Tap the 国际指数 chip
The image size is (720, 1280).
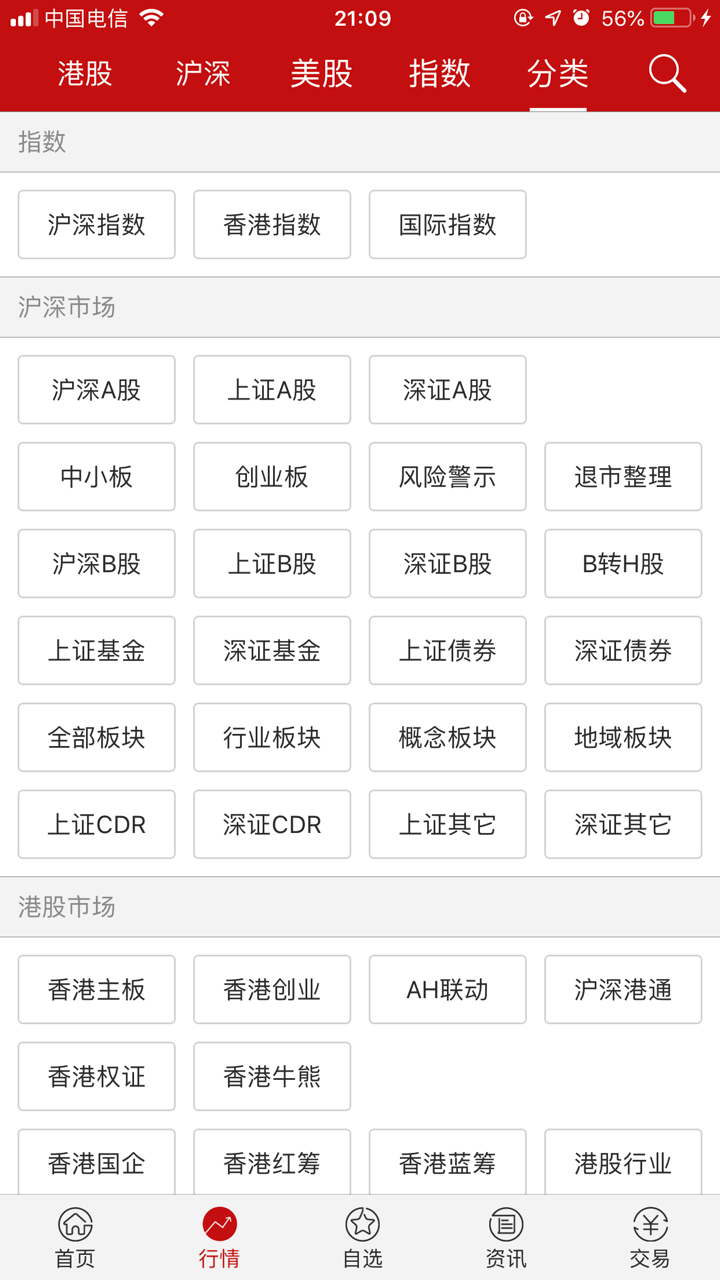448,225
